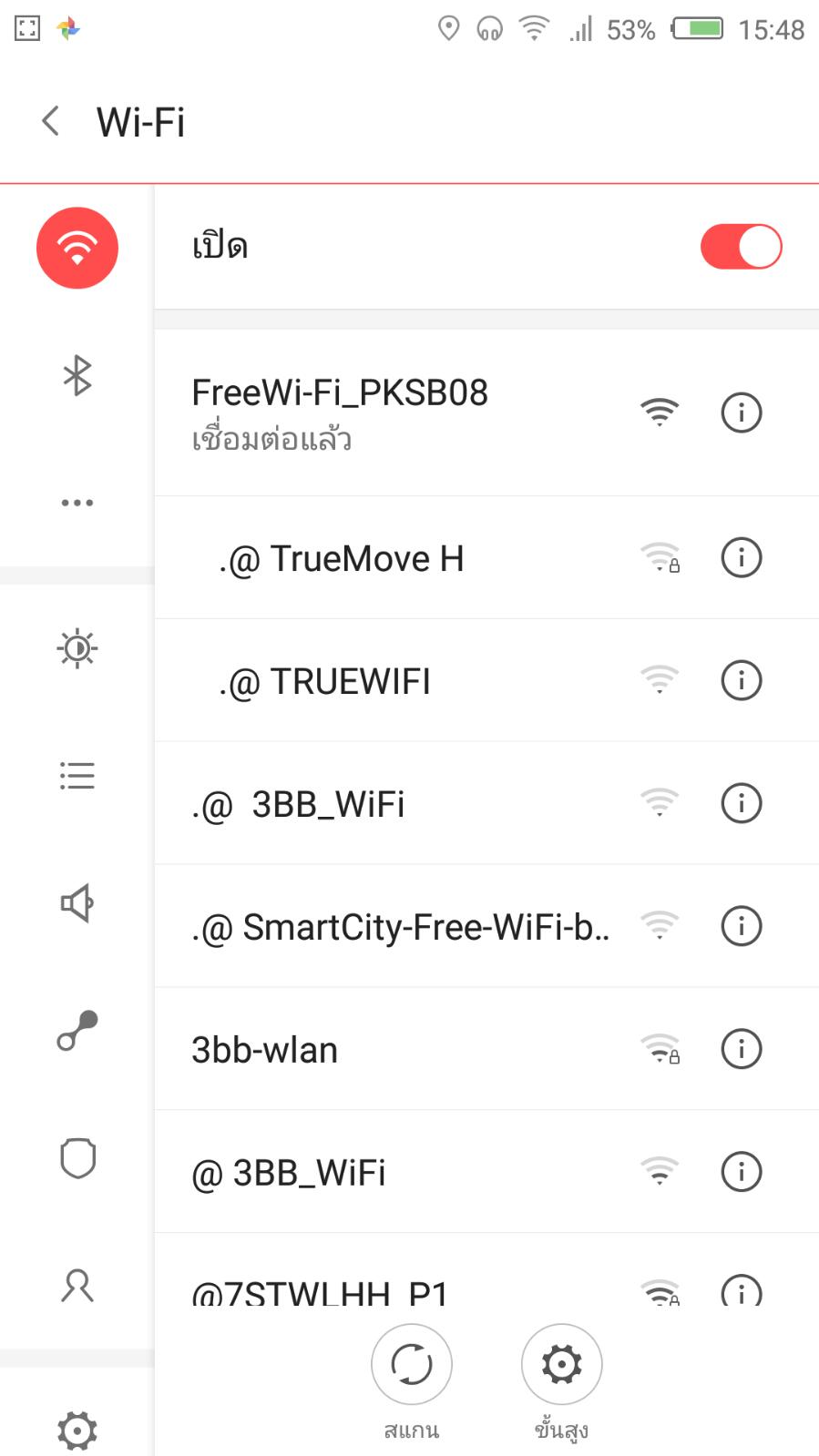Join the .@ 3BB_WiFi network
Image resolution: width=819 pixels, height=1456 pixels.
tap(364, 804)
